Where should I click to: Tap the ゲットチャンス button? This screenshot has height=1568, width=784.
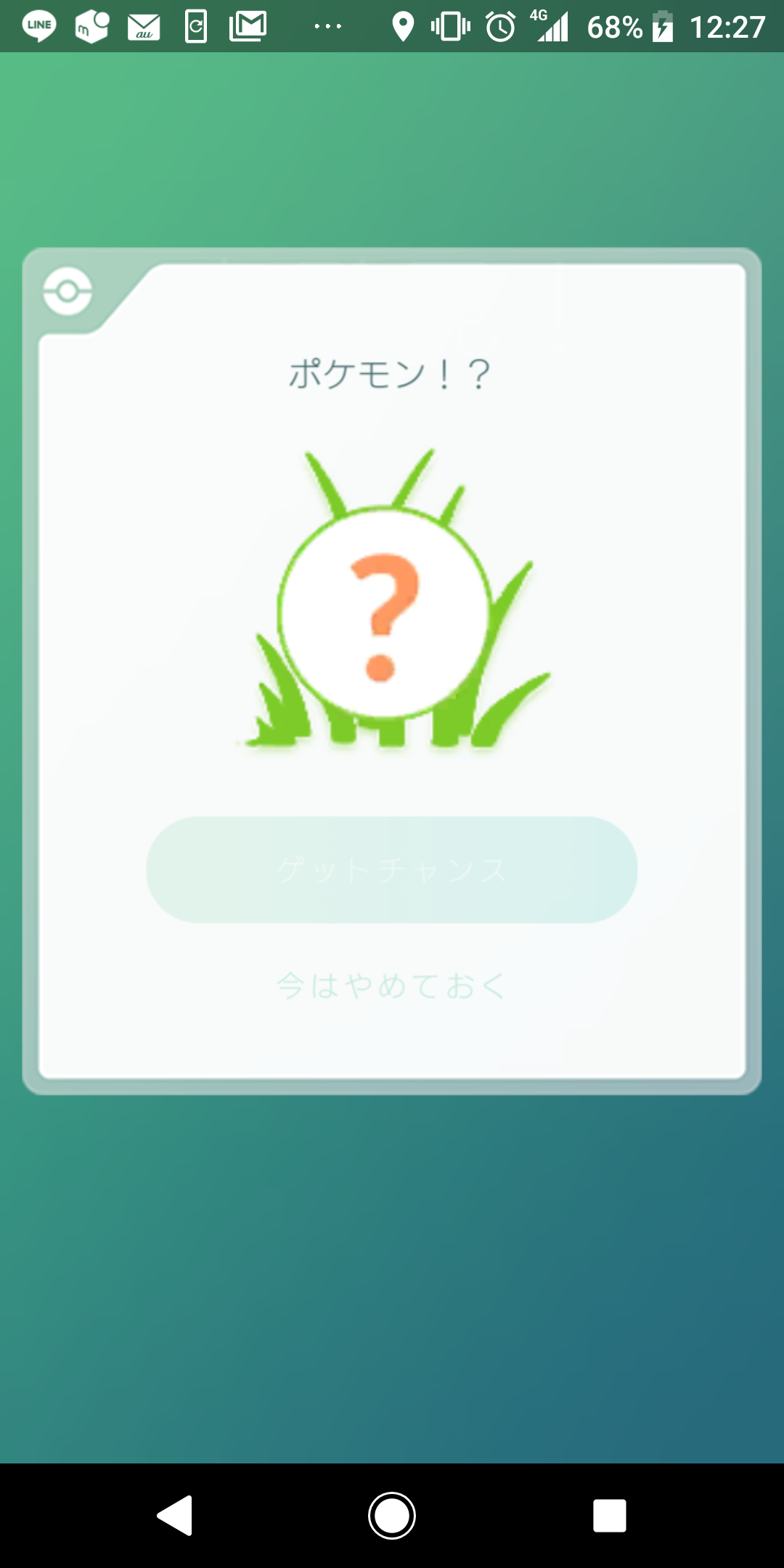[392, 870]
